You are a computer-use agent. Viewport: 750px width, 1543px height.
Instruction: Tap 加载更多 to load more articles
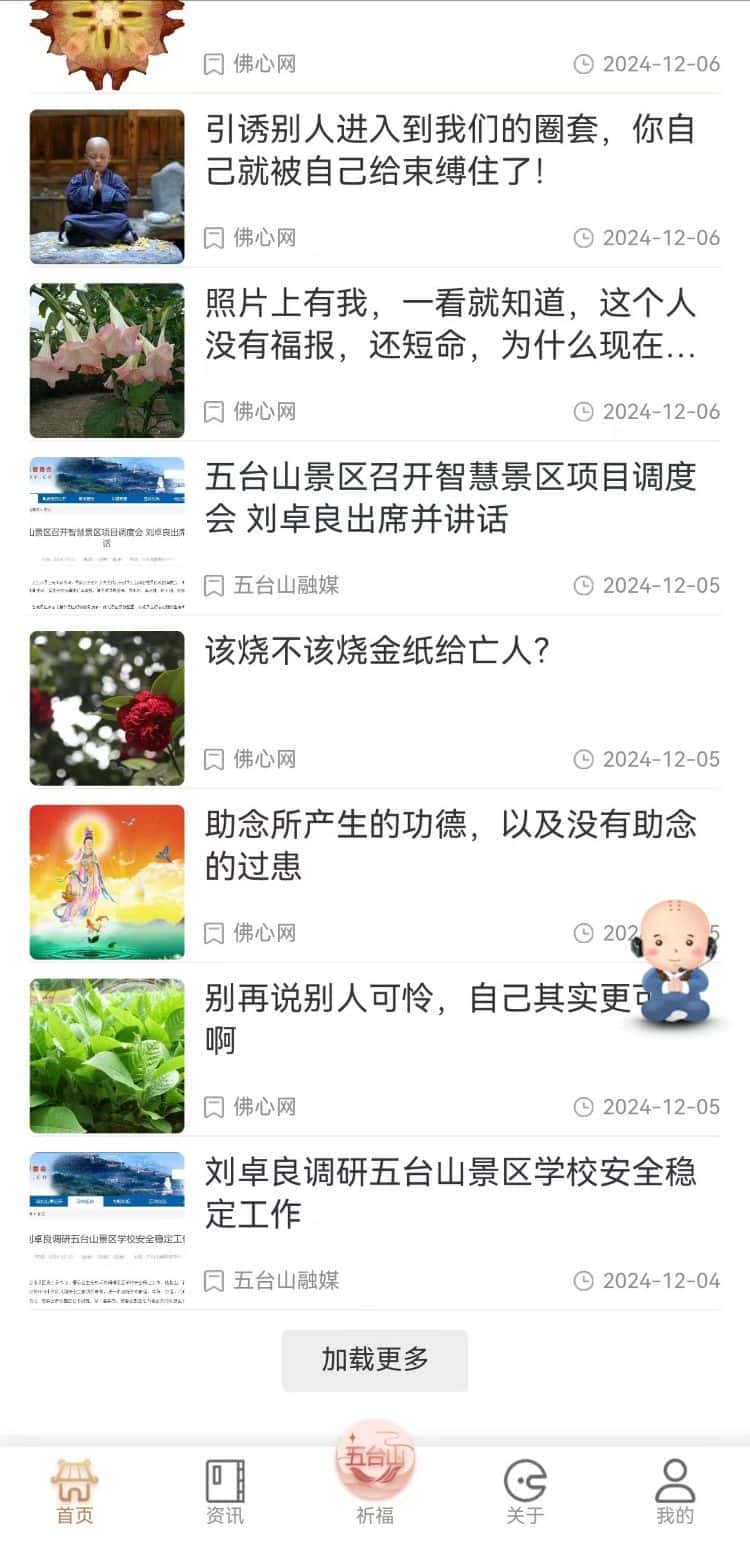tap(375, 1360)
